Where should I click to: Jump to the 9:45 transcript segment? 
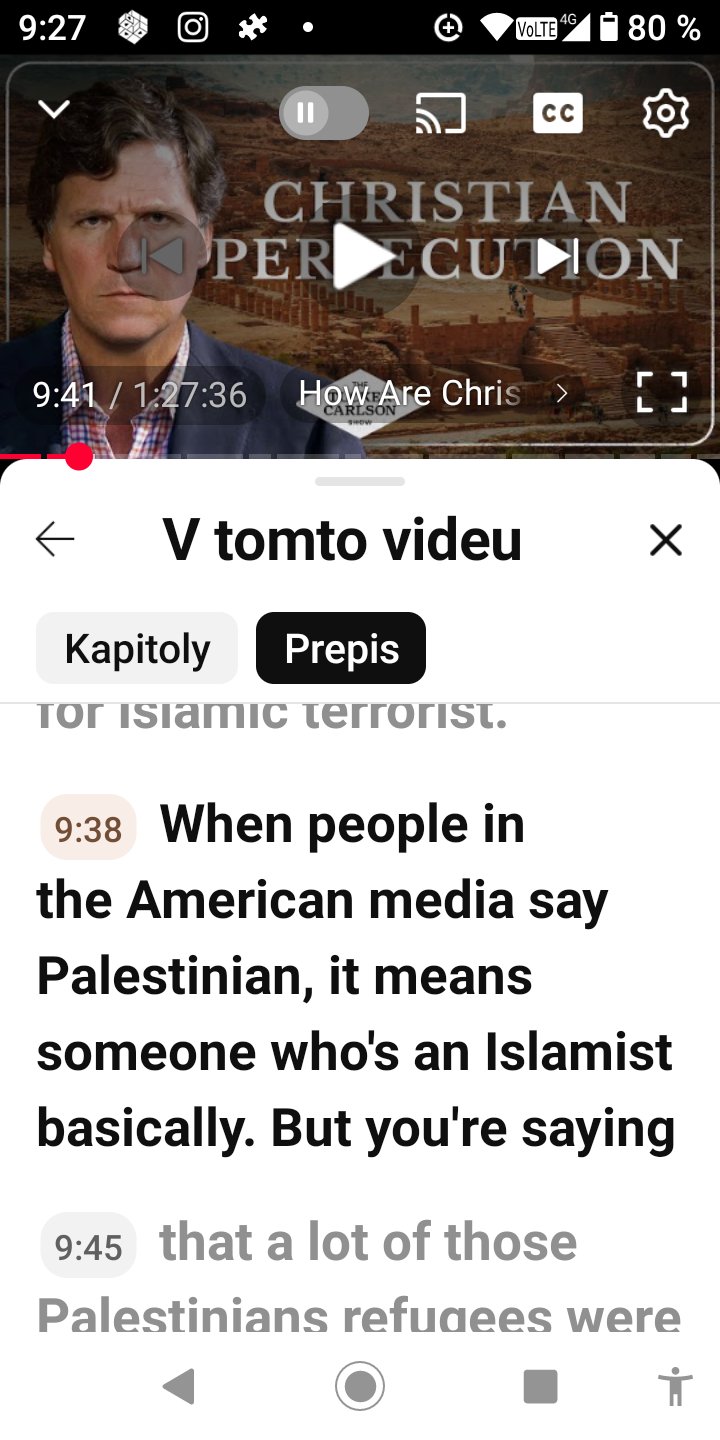[x=88, y=1246]
